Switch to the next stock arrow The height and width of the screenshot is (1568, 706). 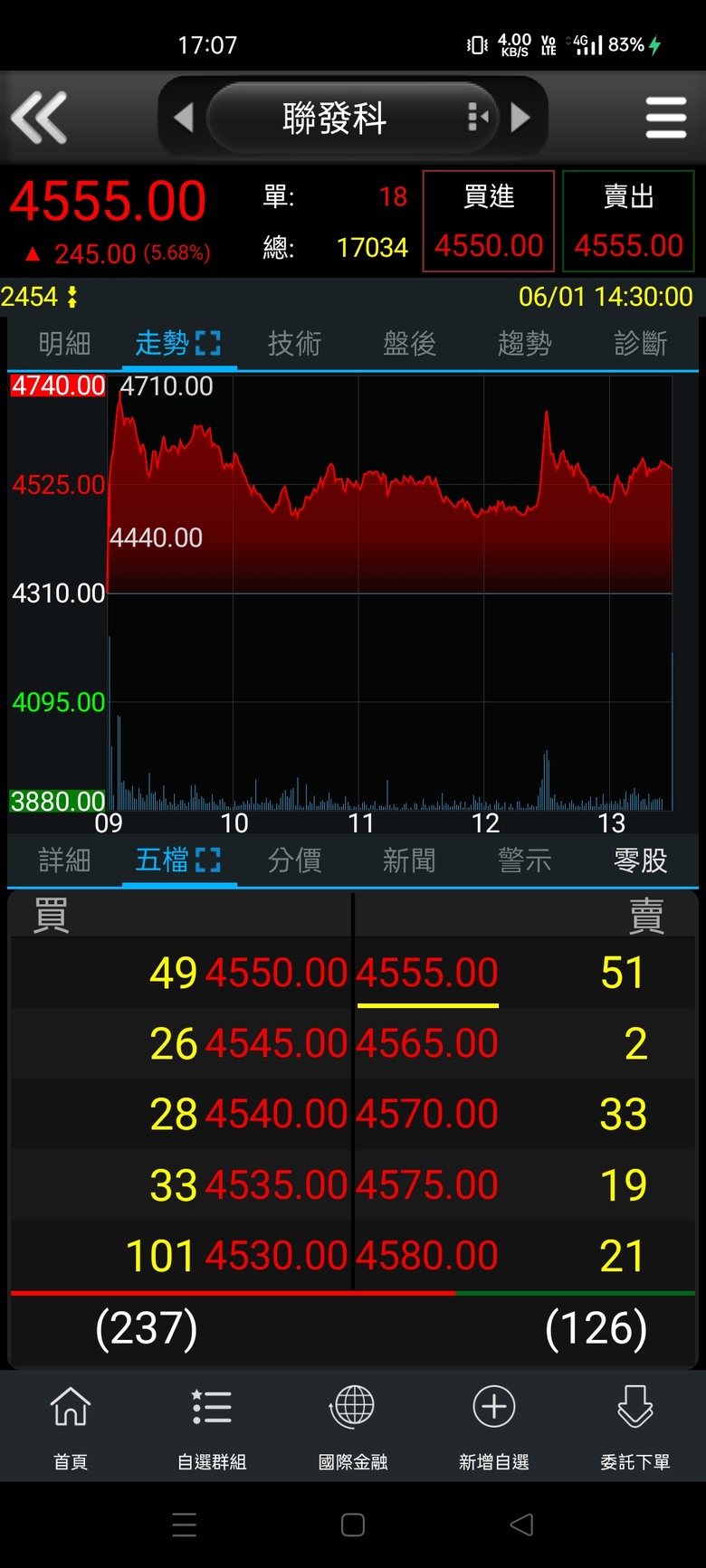pos(520,118)
